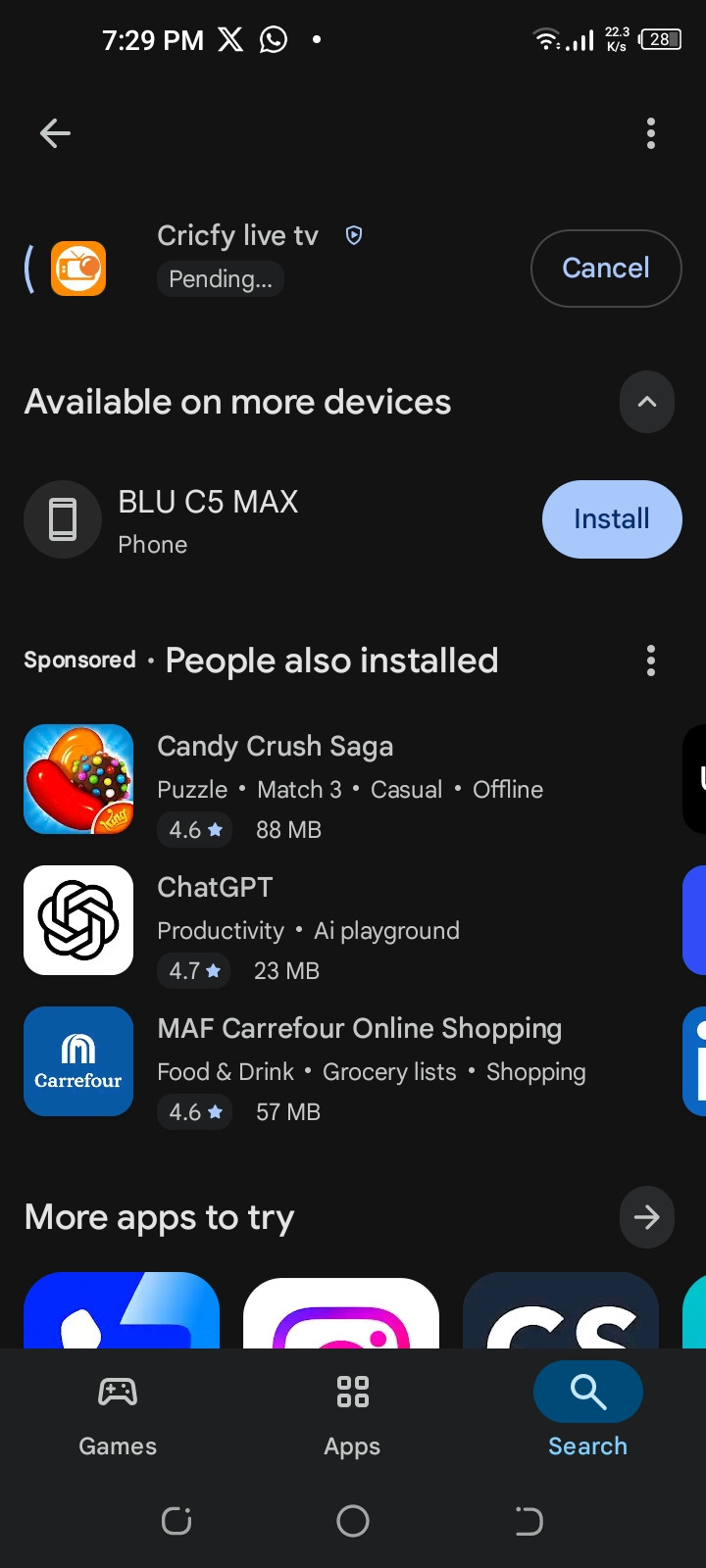
Task: Cancel the Cricfy live tv download
Action: [x=605, y=269]
